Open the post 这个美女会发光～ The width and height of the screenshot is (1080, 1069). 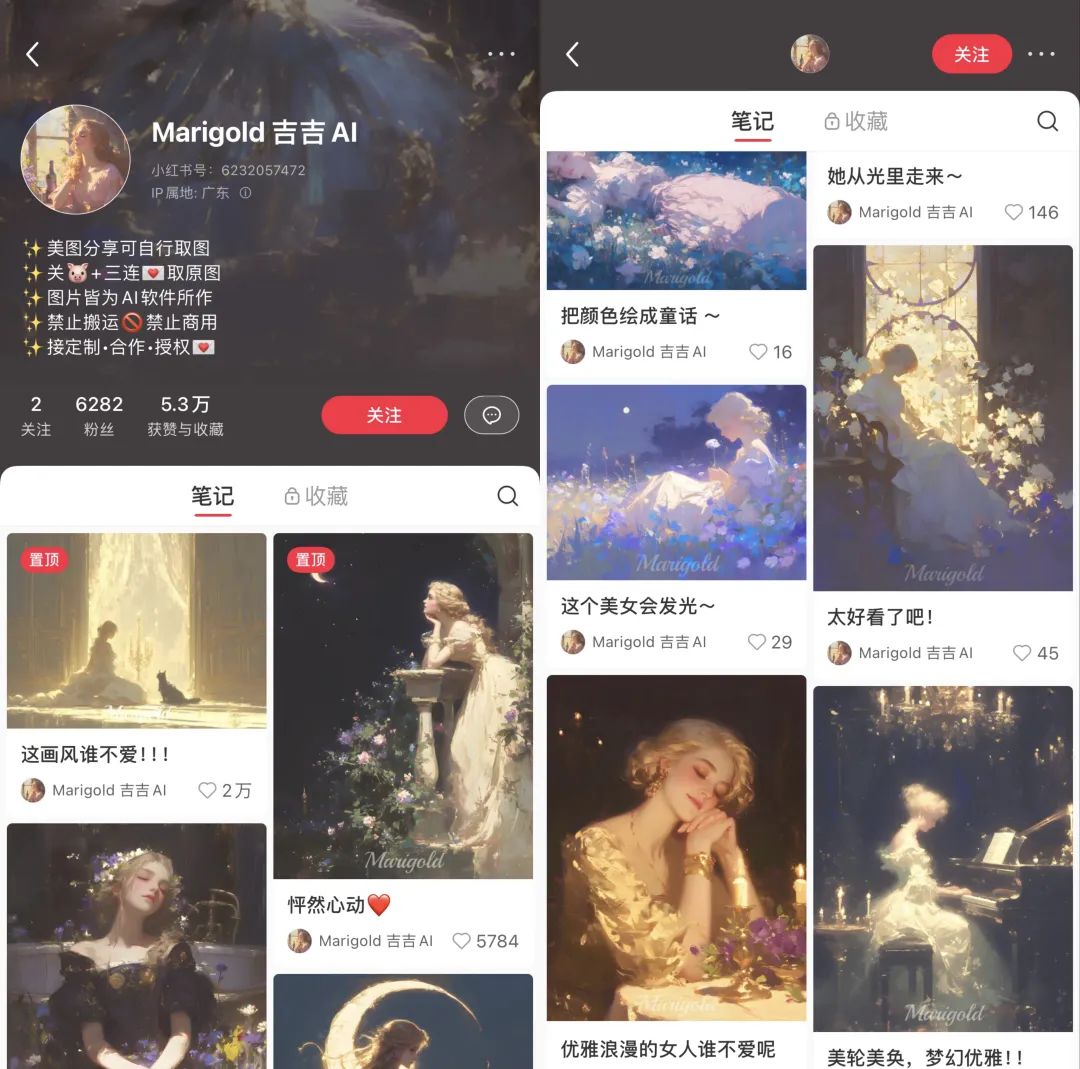(676, 482)
